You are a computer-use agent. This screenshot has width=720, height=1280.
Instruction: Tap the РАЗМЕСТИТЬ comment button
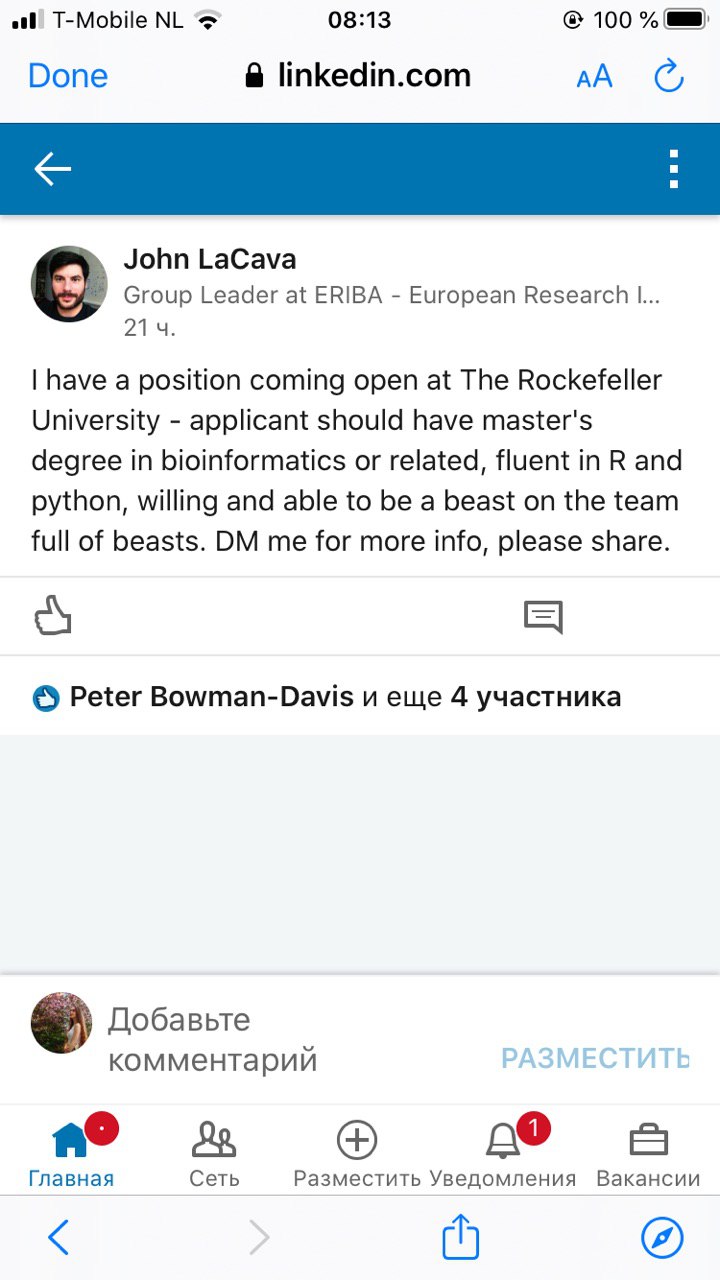pyautogui.click(x=595, y=1058)
